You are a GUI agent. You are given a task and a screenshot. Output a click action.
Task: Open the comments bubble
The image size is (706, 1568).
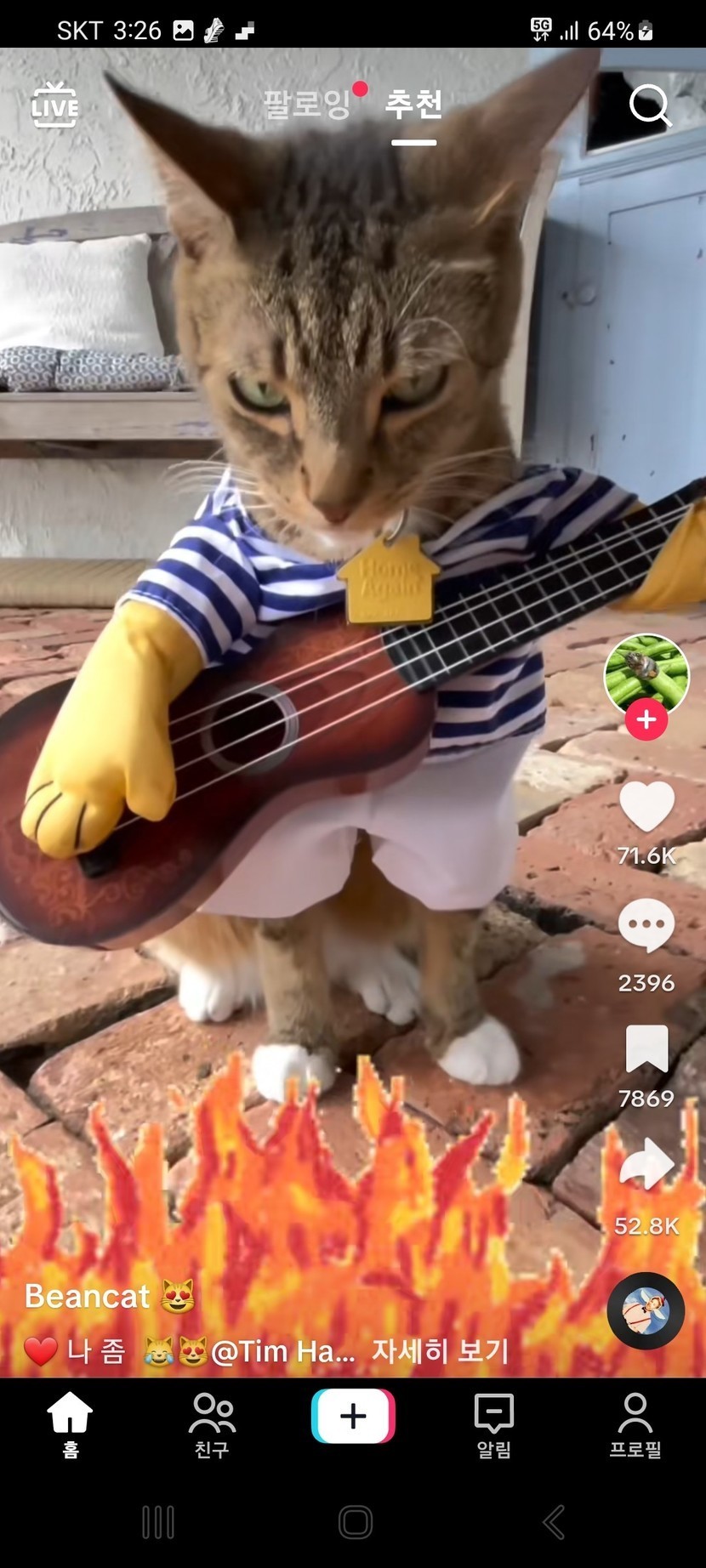click(646, 925)
